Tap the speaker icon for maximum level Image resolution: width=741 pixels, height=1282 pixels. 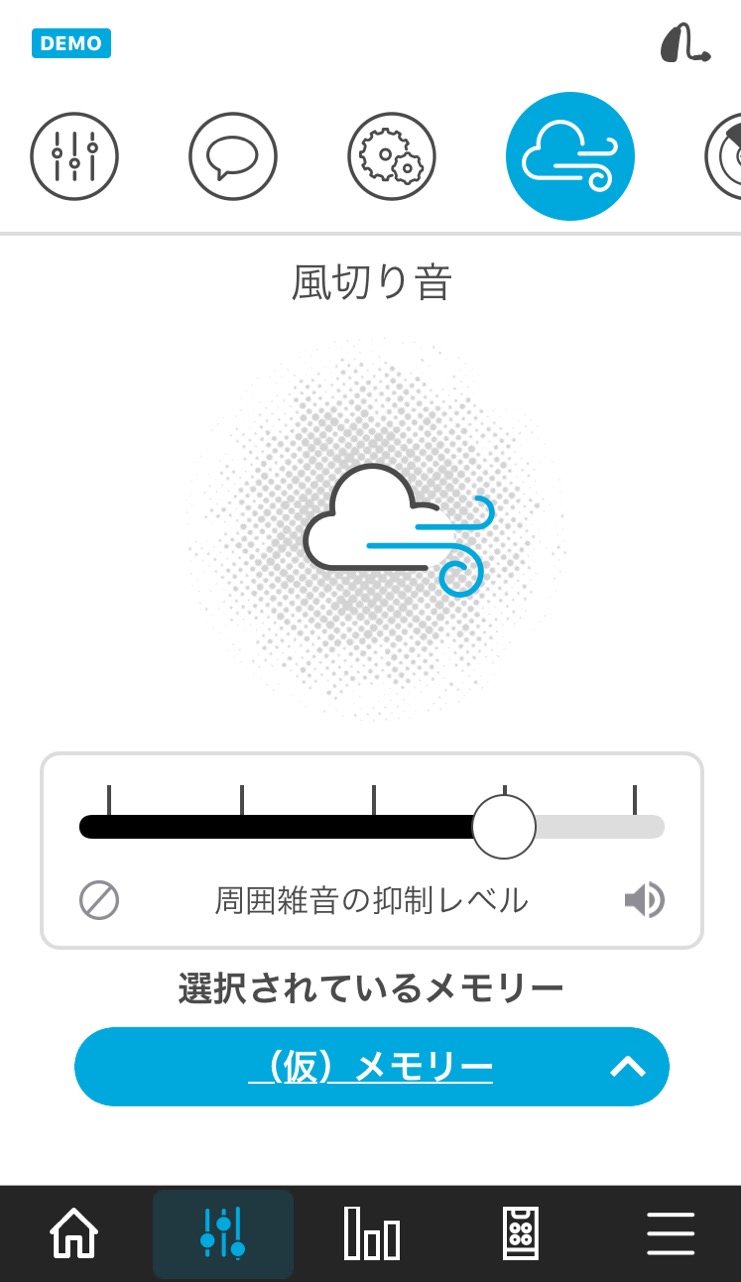644,901
